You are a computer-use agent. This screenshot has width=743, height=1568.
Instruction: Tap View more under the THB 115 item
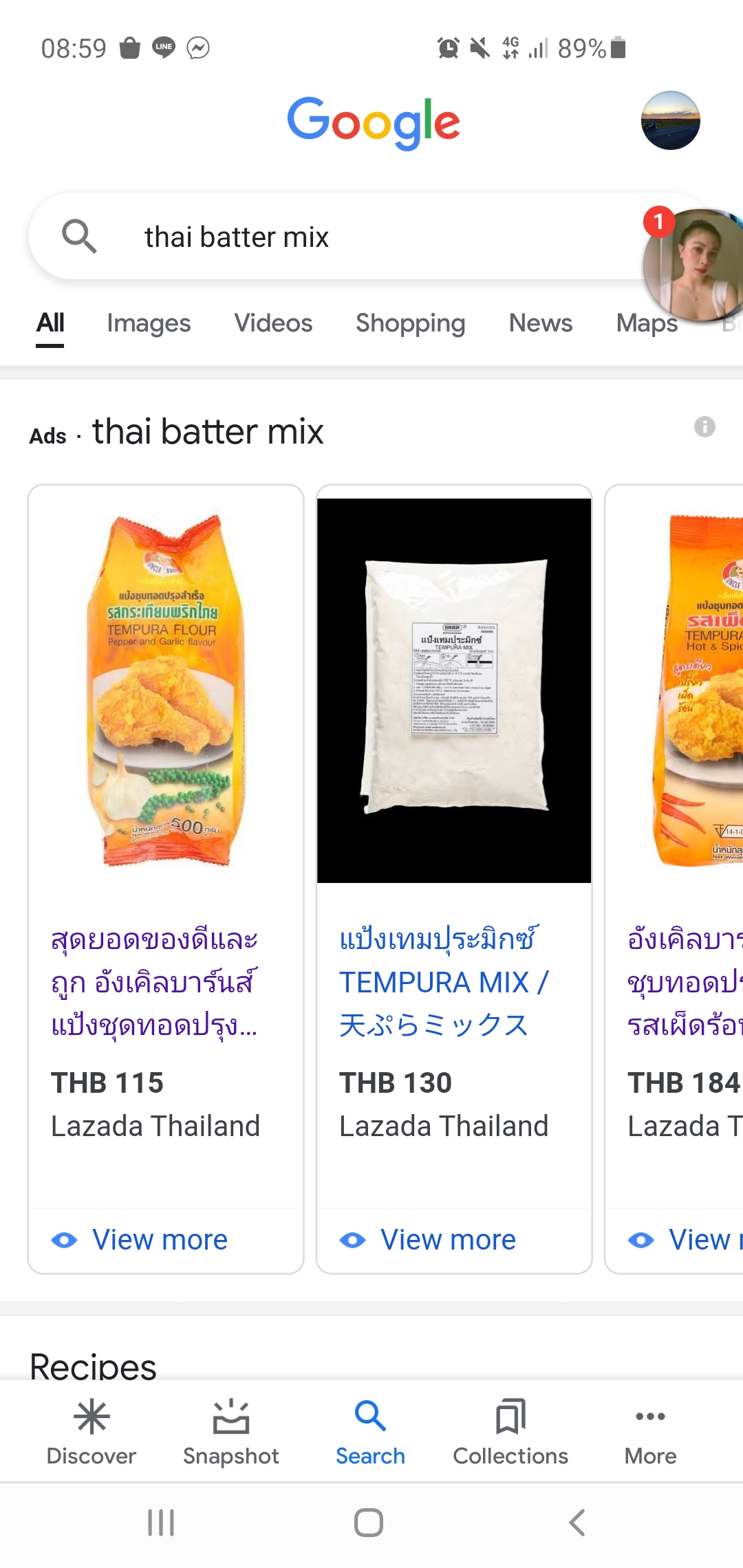160,1240
